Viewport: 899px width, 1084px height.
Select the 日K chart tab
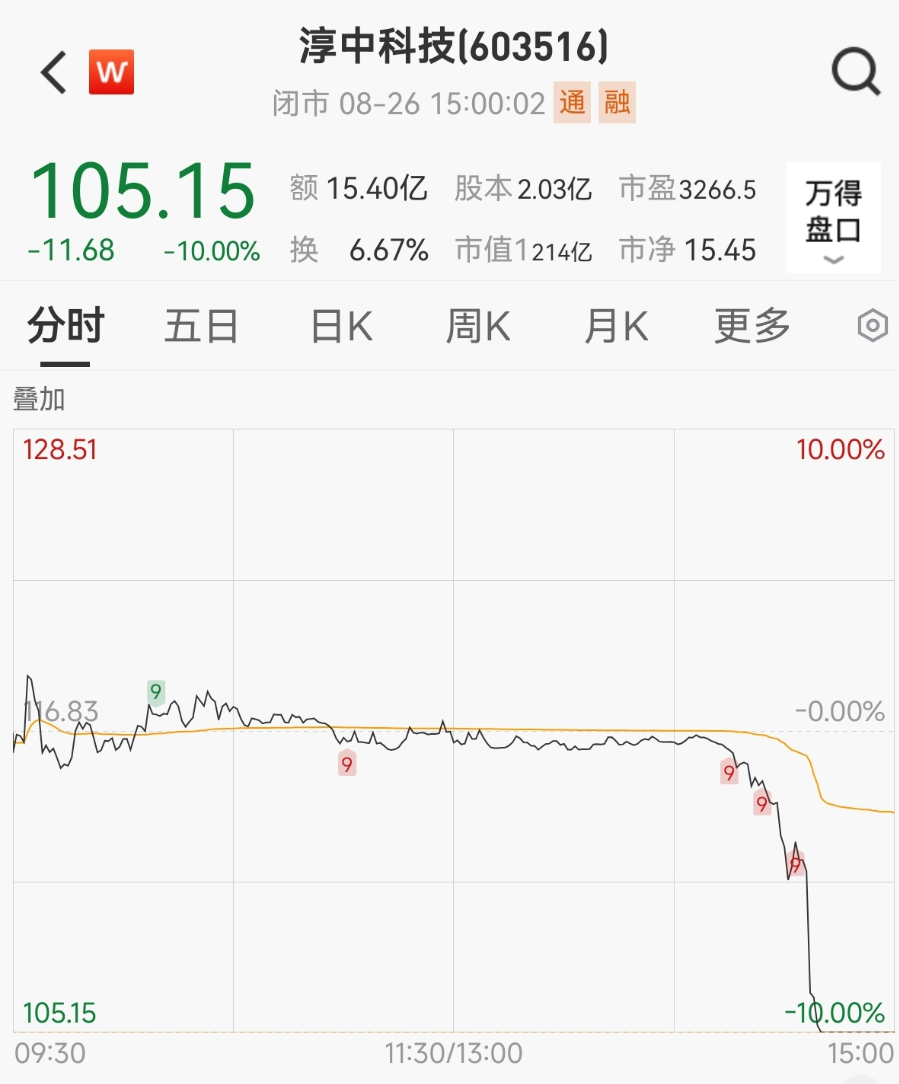341,326
